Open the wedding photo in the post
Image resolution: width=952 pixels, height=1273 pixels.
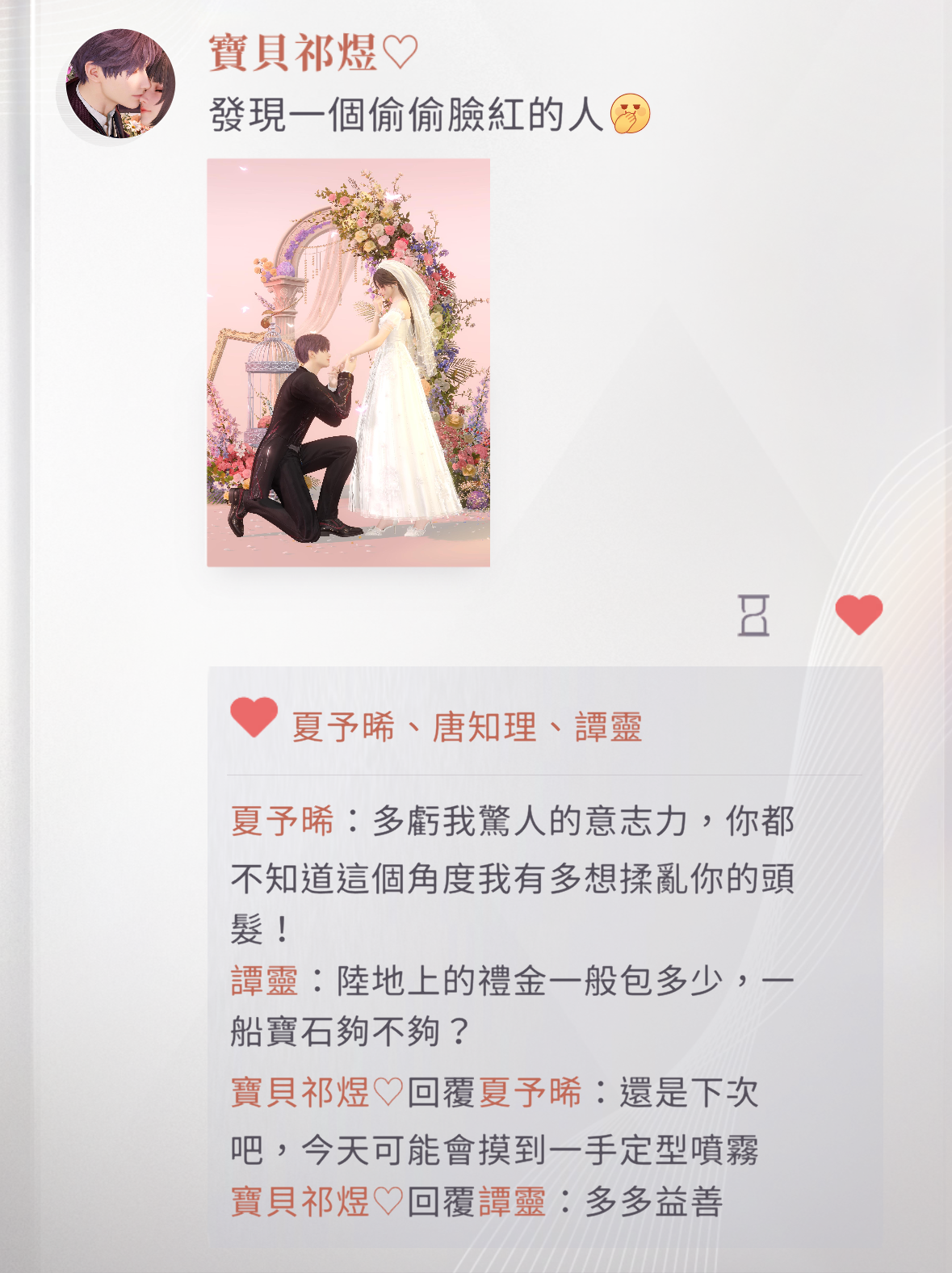coord(348,362)
